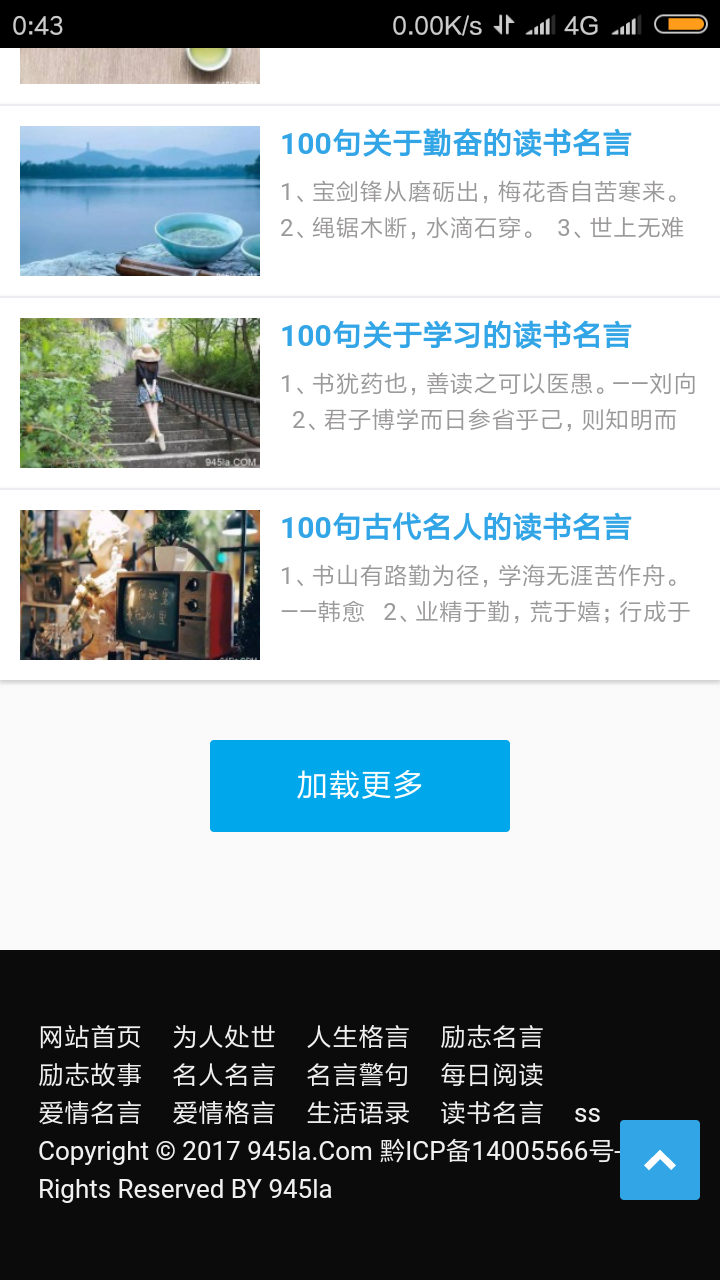Select the 名人名言 footer link

[224, 1075]
